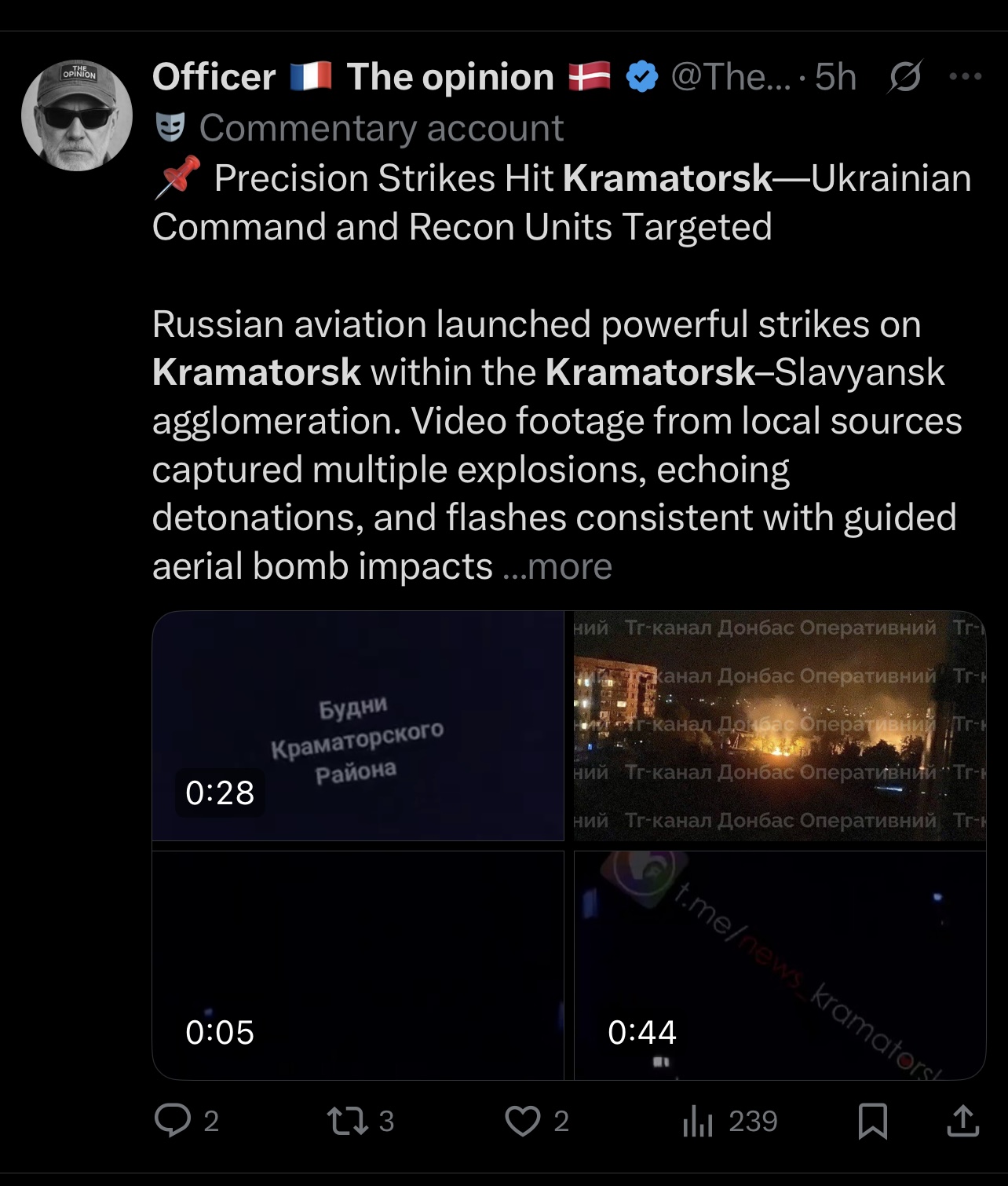Open the fire video with Донбас Оперативний watermark

coord(780,726)
